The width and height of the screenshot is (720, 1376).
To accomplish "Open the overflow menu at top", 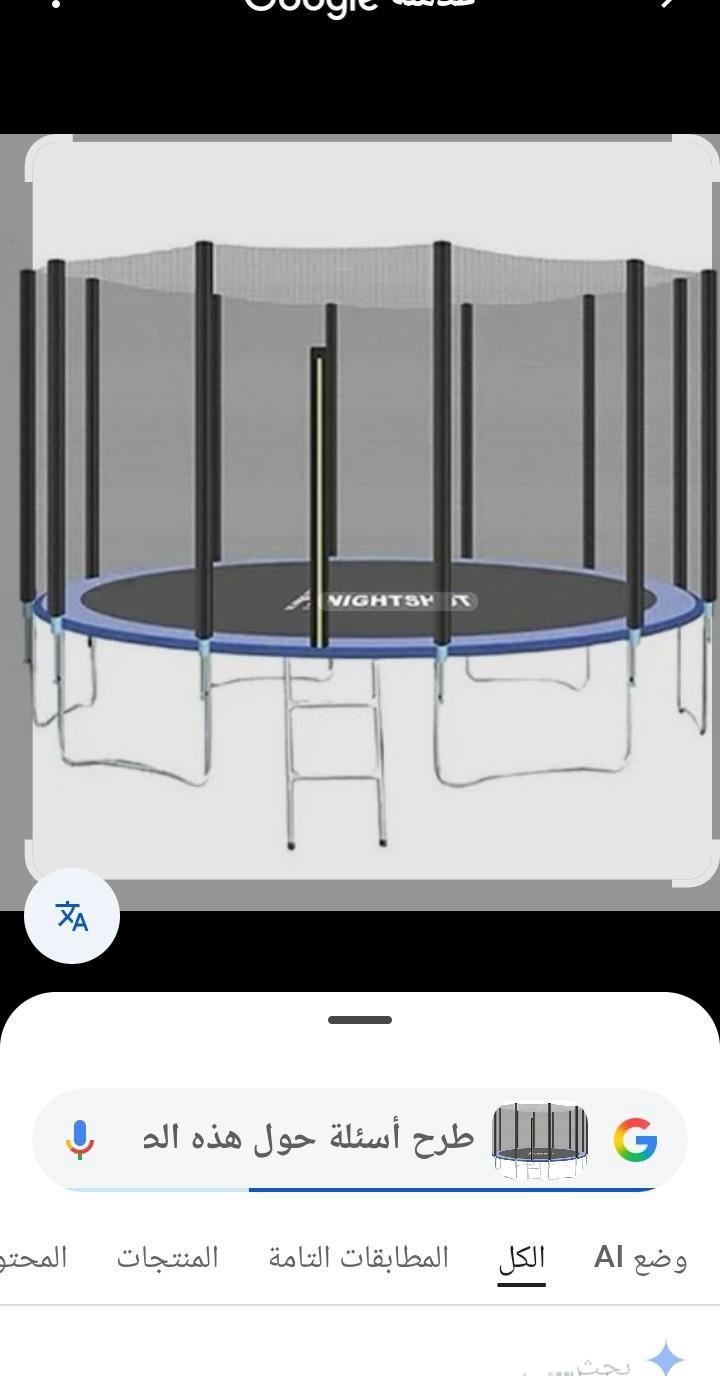I will click(x=57, y=4).
